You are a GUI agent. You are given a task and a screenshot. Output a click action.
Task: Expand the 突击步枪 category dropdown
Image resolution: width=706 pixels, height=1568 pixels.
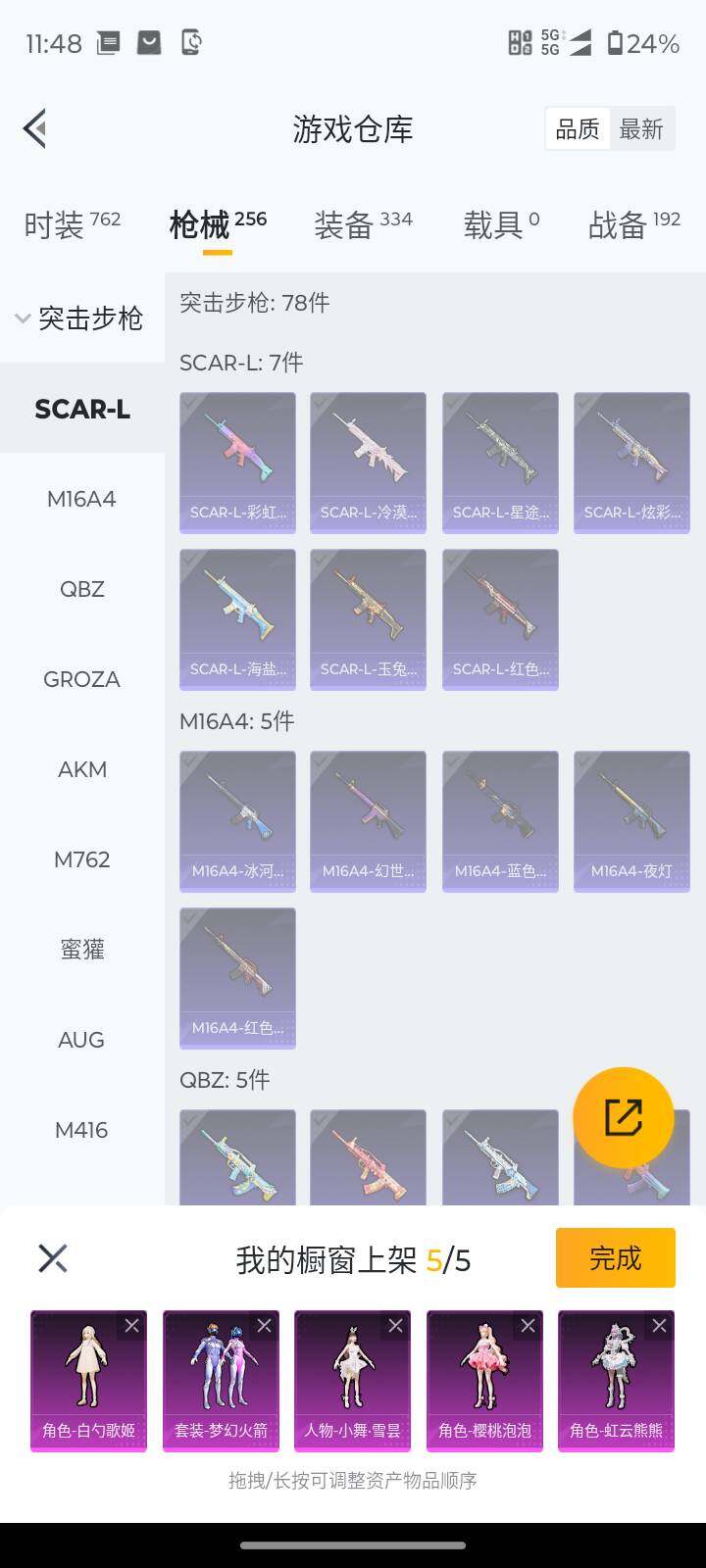click(80, 318)
